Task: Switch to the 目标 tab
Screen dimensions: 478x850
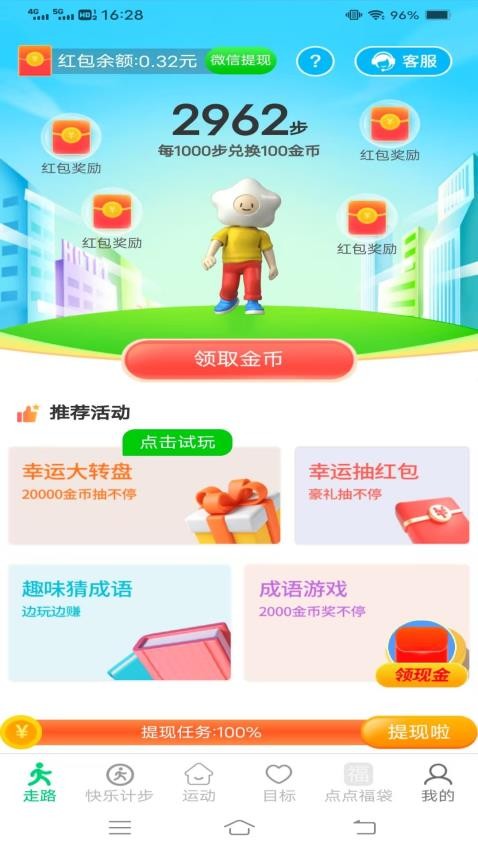Action: pos(279,783)
